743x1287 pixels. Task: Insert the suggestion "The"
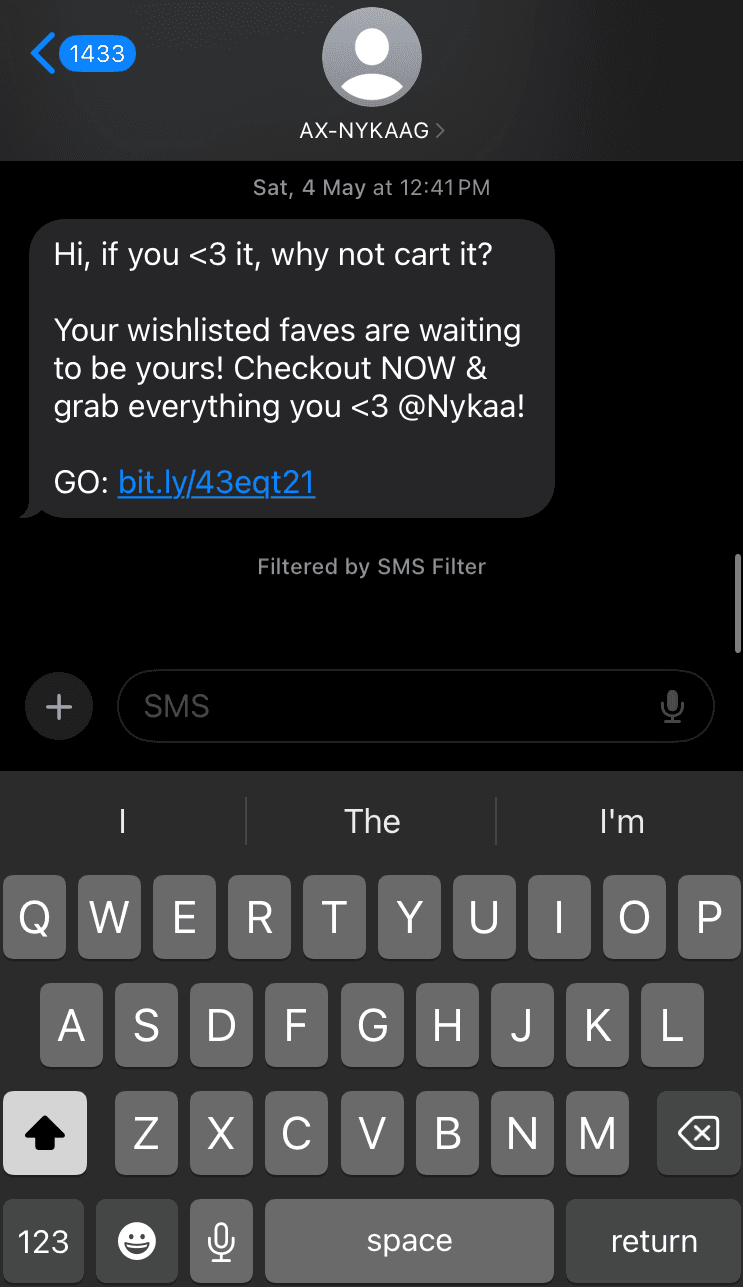coord(372,822)
